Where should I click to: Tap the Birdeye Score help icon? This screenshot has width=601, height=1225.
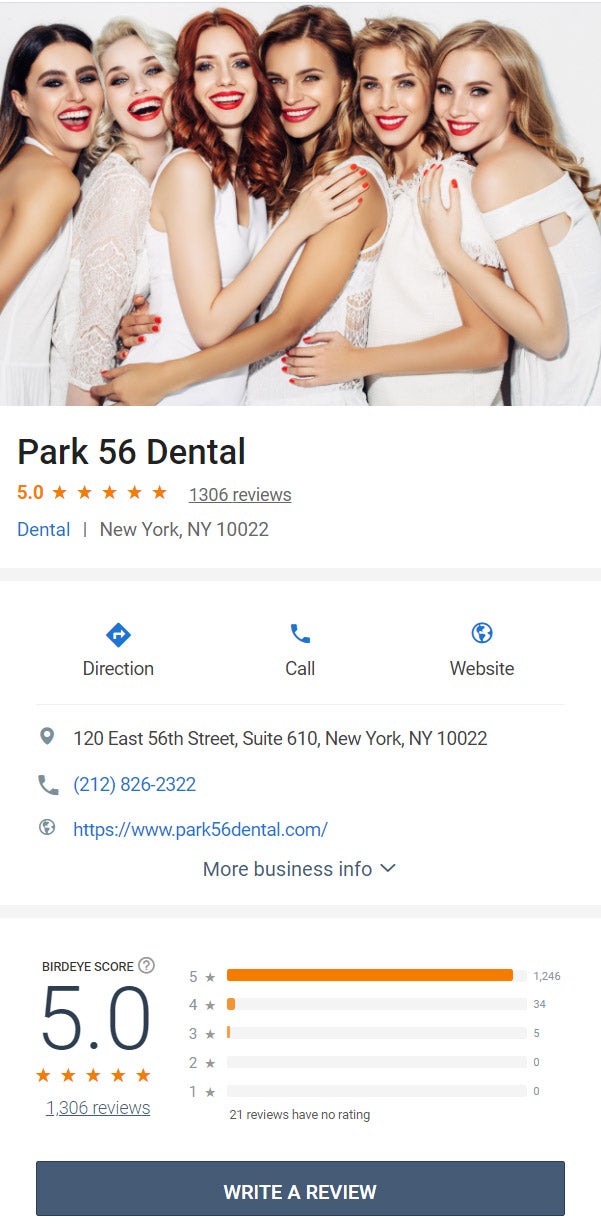point(146,965)
